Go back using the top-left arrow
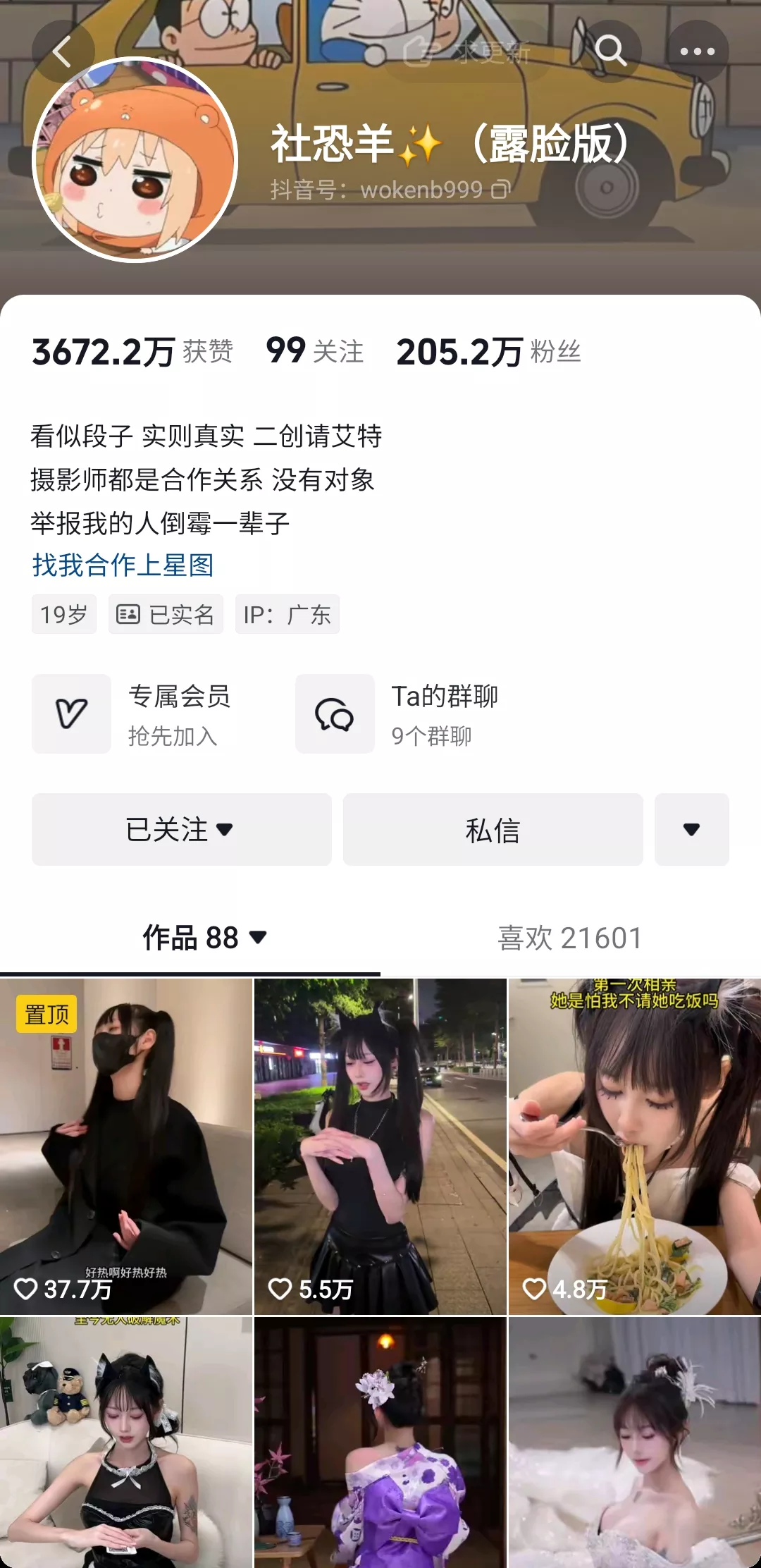 tap(63, 51)
